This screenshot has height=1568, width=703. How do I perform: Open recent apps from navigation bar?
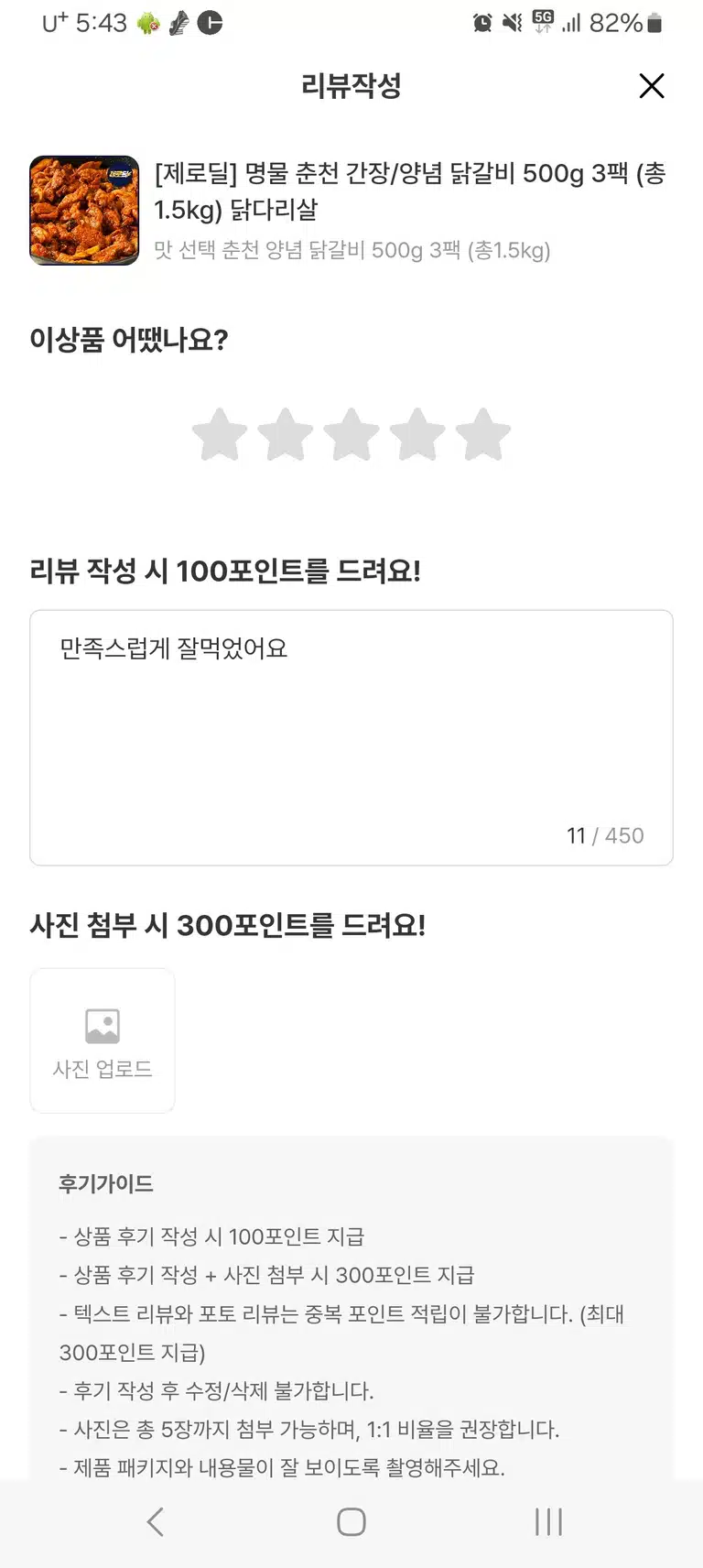tap(548, 1522)
